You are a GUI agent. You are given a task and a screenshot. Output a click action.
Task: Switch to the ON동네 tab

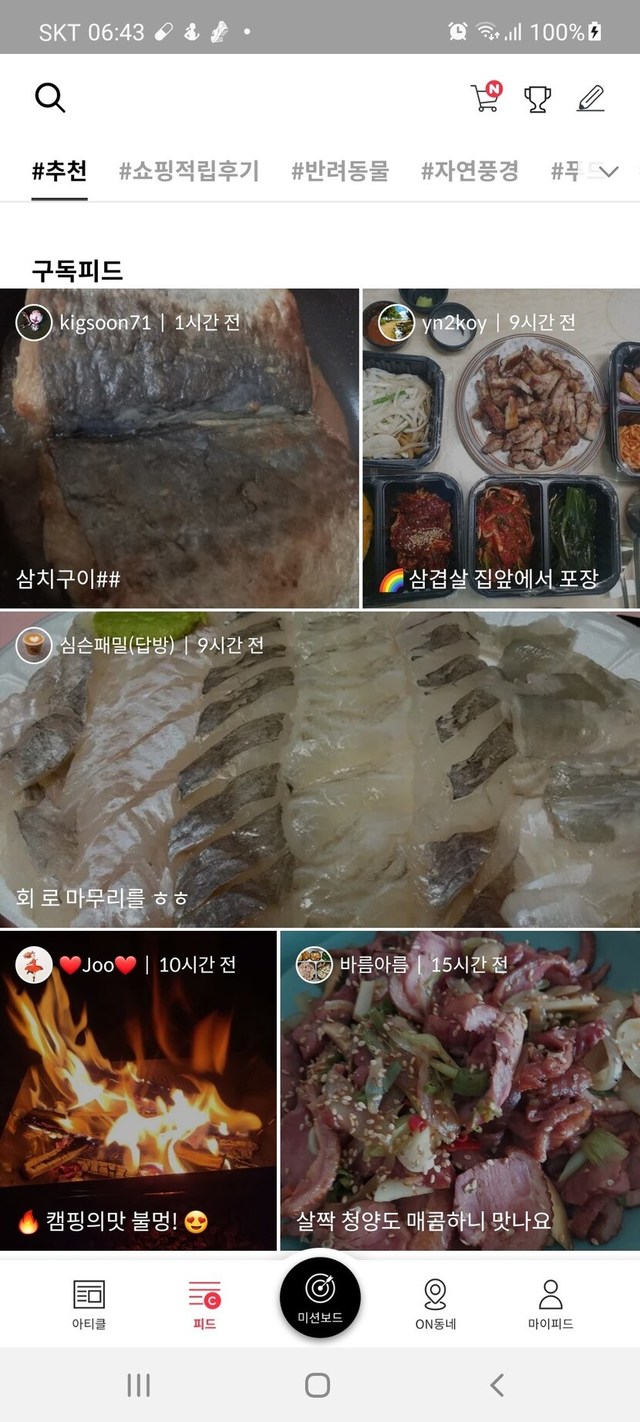click(x=435, y=1305)
